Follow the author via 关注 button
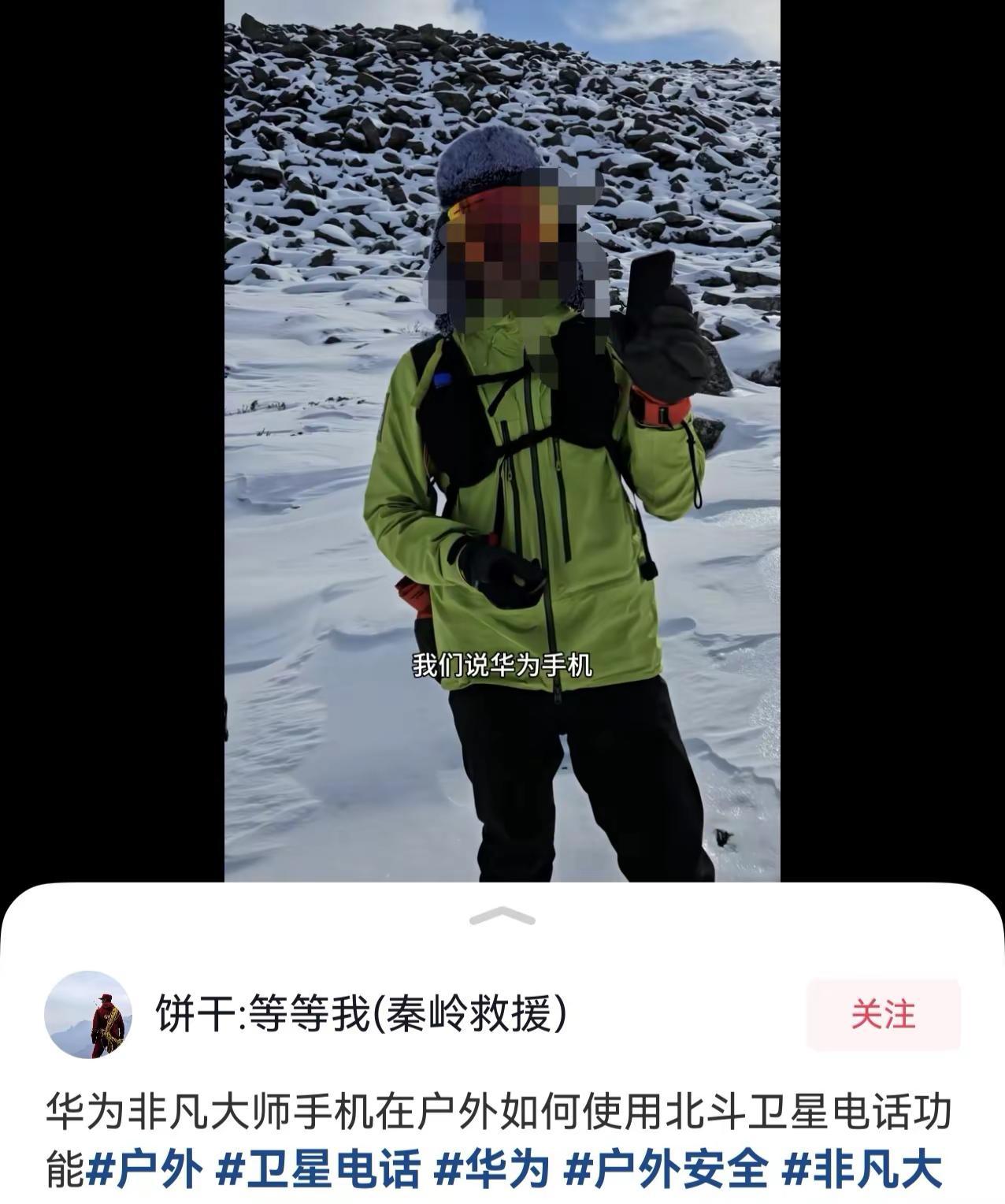The width and height of the screenshot is (1005, 1204). point(883,1014)
